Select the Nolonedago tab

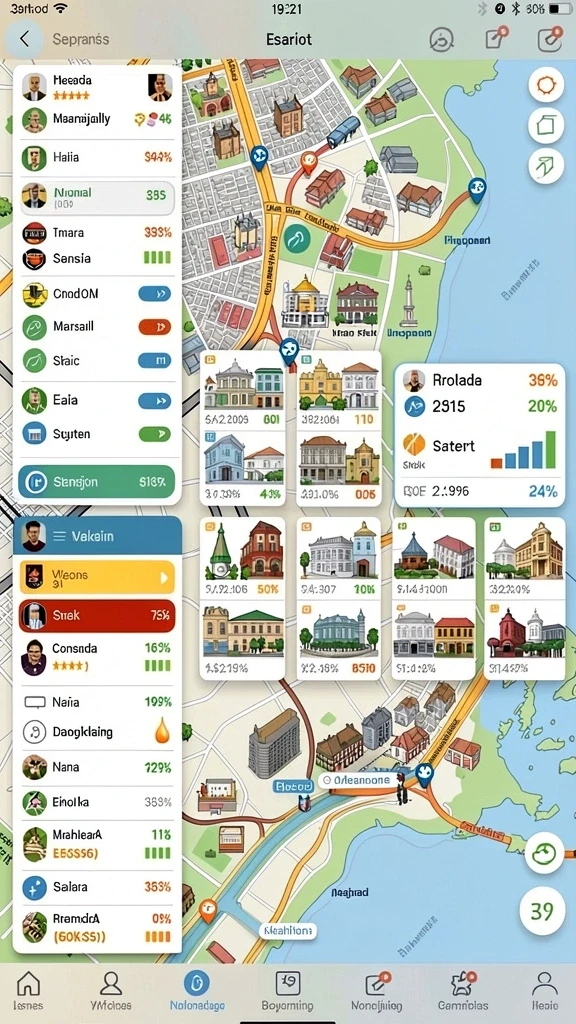pos(197,989)
